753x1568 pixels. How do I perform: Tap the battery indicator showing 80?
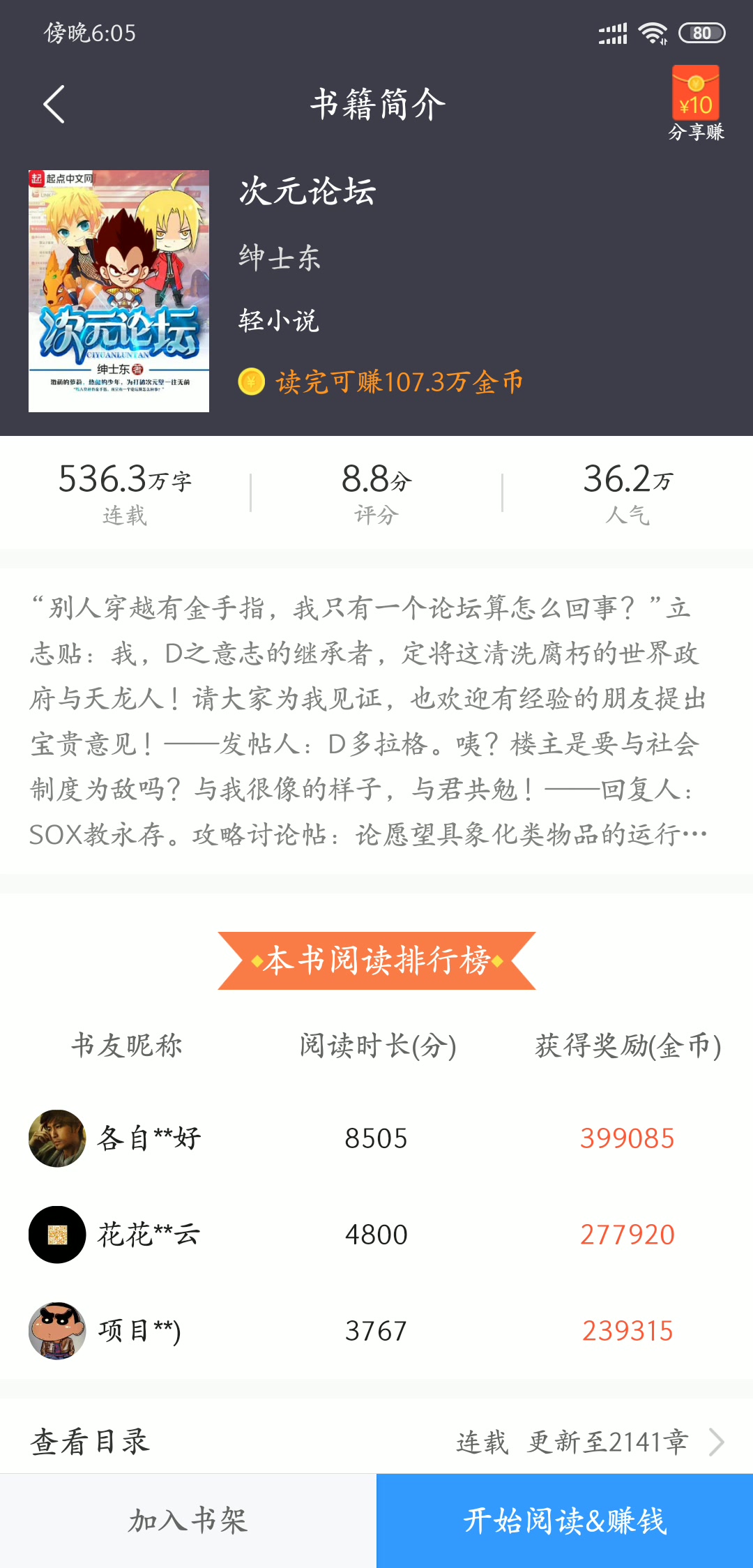click(703, 32)
